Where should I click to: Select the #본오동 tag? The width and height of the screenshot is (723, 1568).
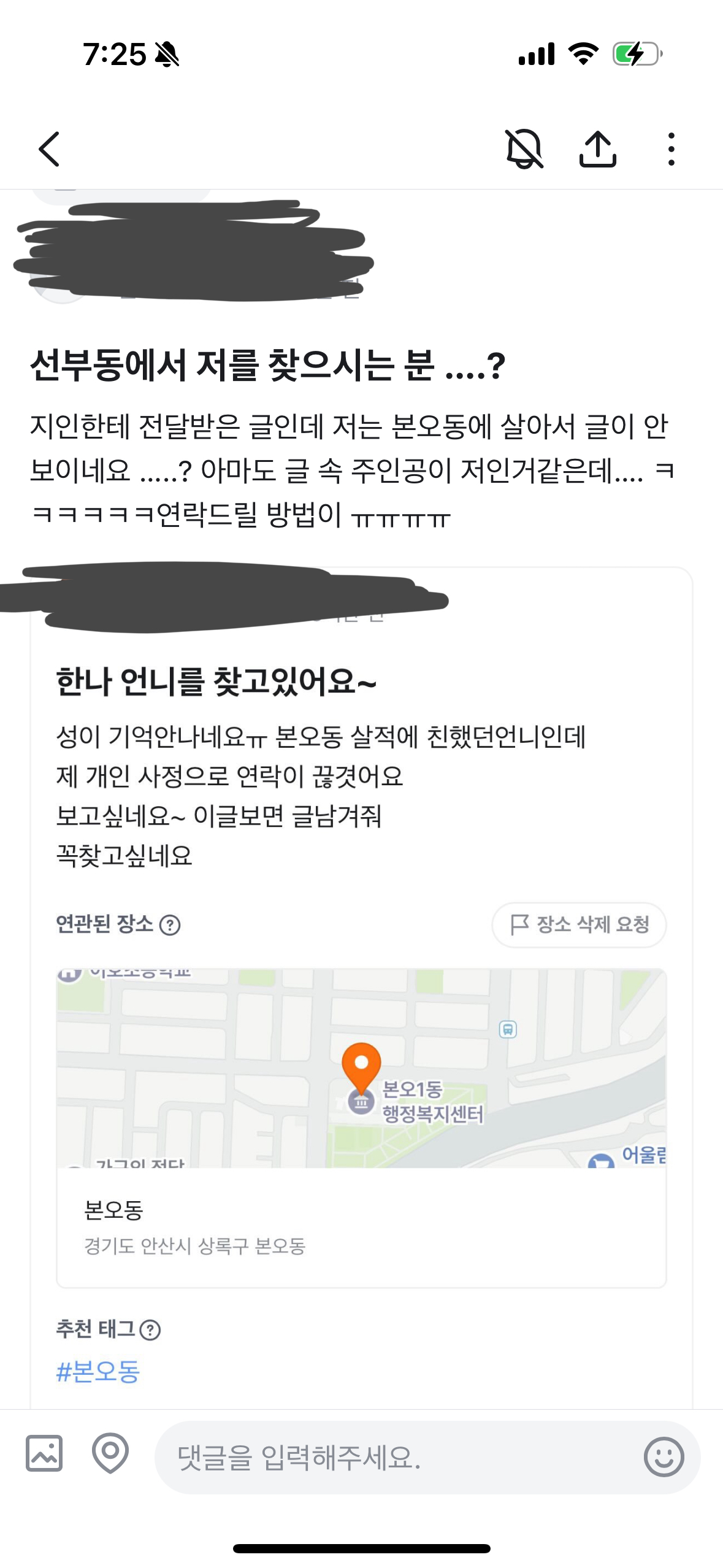pos(98,1372)
